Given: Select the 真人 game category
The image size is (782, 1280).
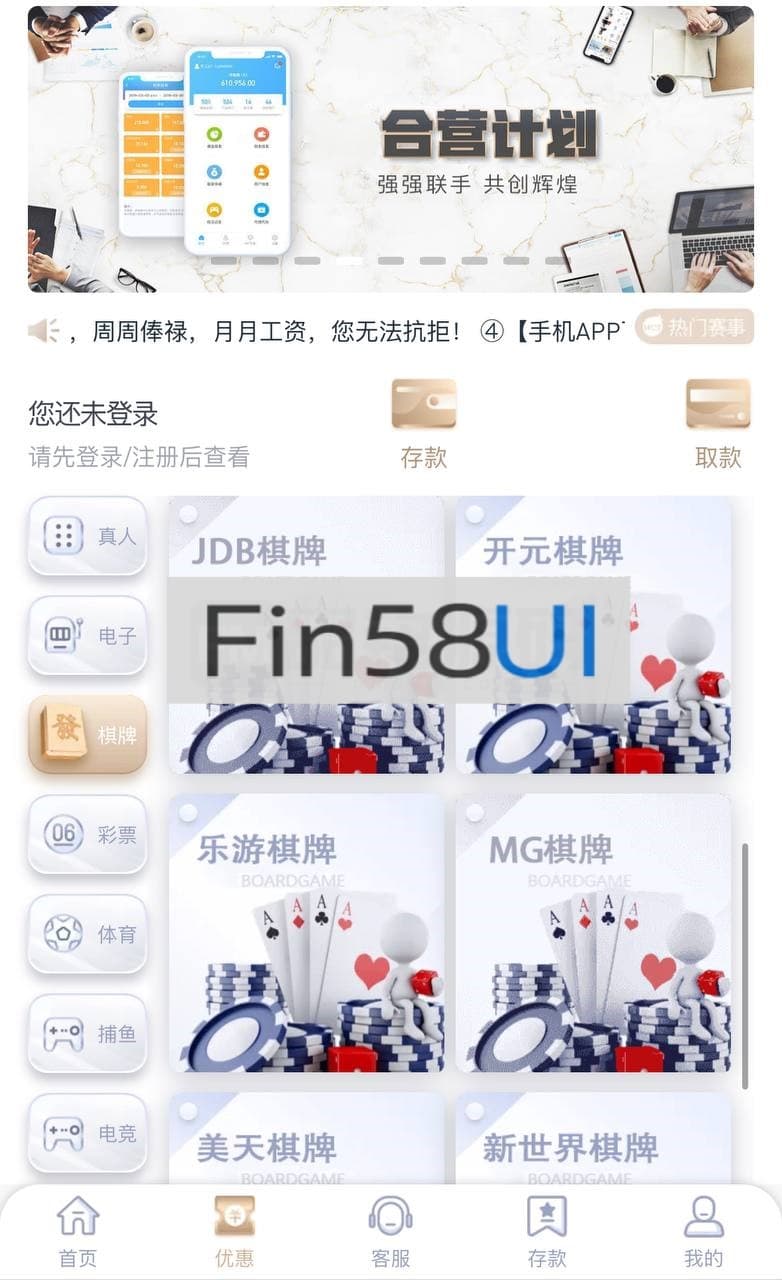Looking at the screenshot, I should pyautogui.click(x=88, y=536).
